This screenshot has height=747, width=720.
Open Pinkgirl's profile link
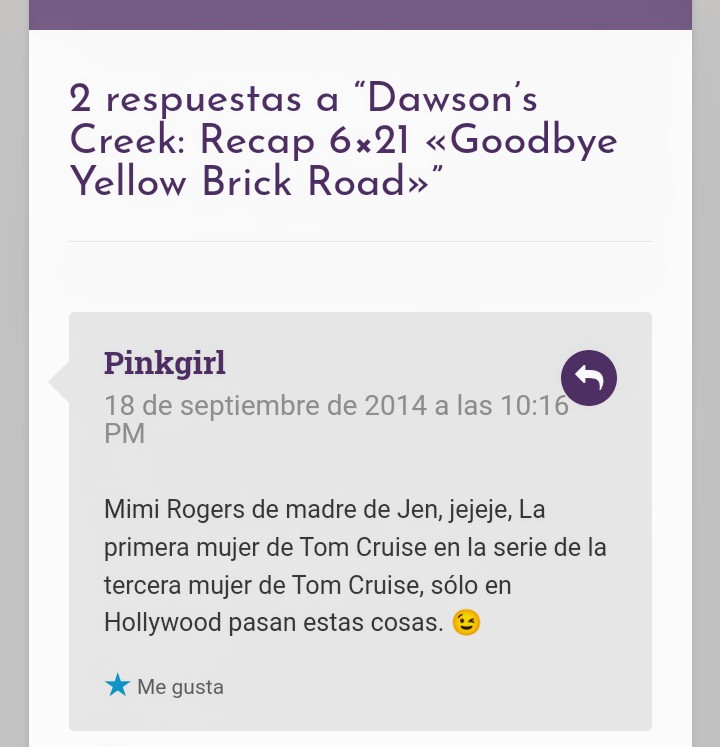164,363
